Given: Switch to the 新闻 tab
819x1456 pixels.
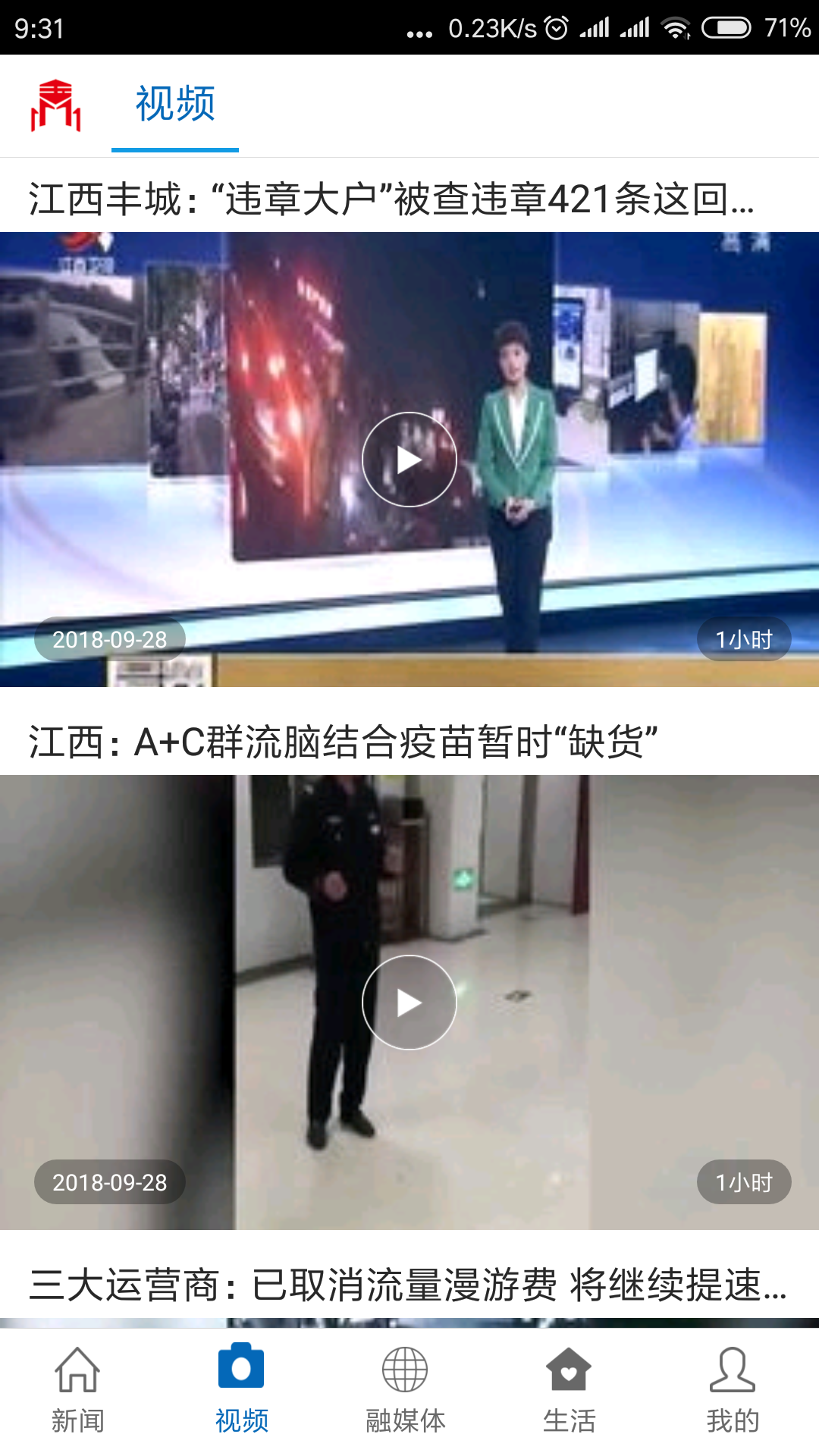Looking at the screenshot, I should coord(77,1389).
